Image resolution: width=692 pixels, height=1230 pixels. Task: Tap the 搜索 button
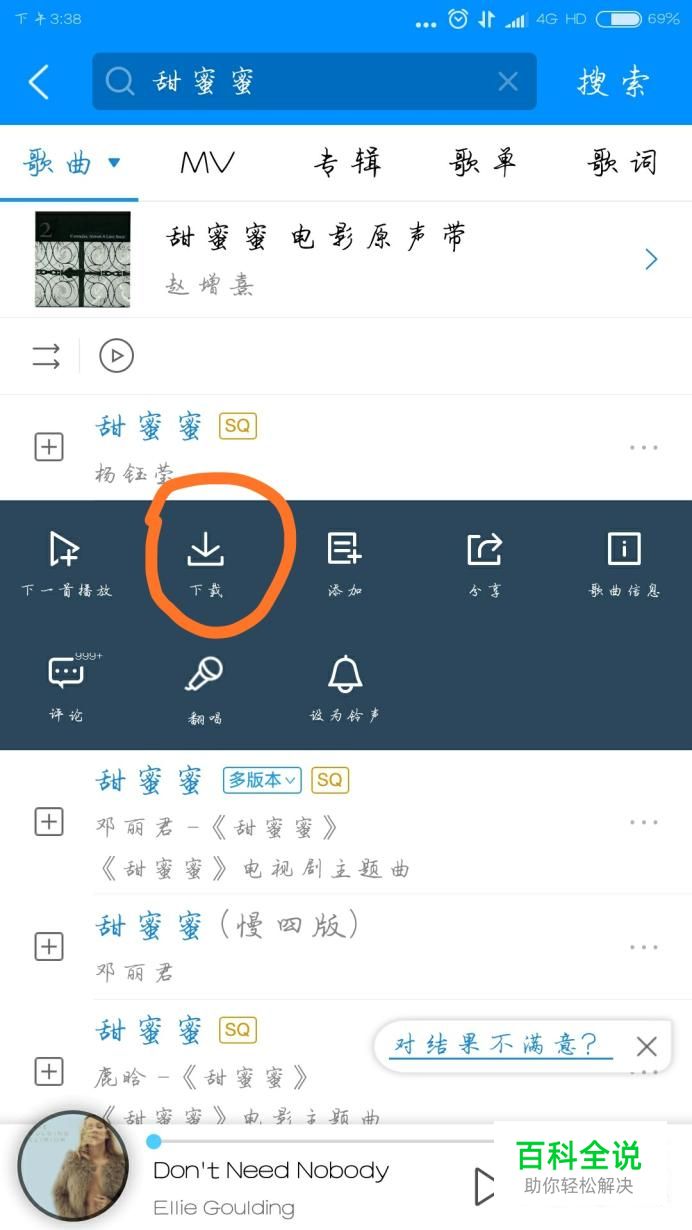tap(614, 82)
